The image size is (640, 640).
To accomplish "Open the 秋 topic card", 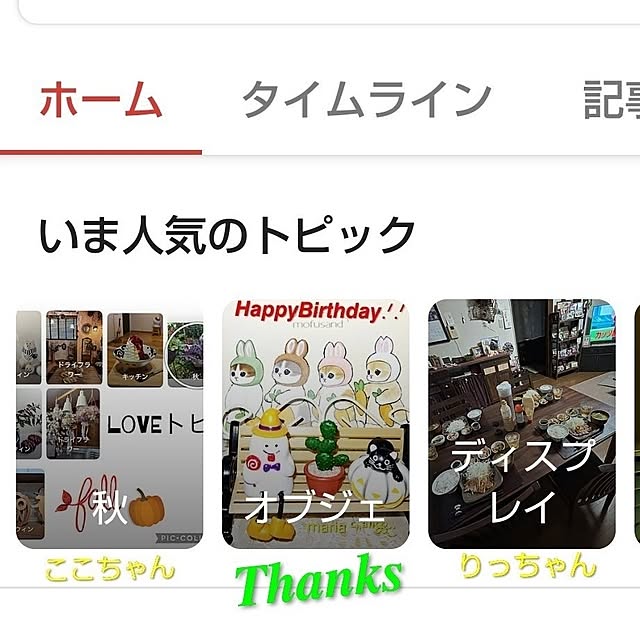I will coord(110,424).
